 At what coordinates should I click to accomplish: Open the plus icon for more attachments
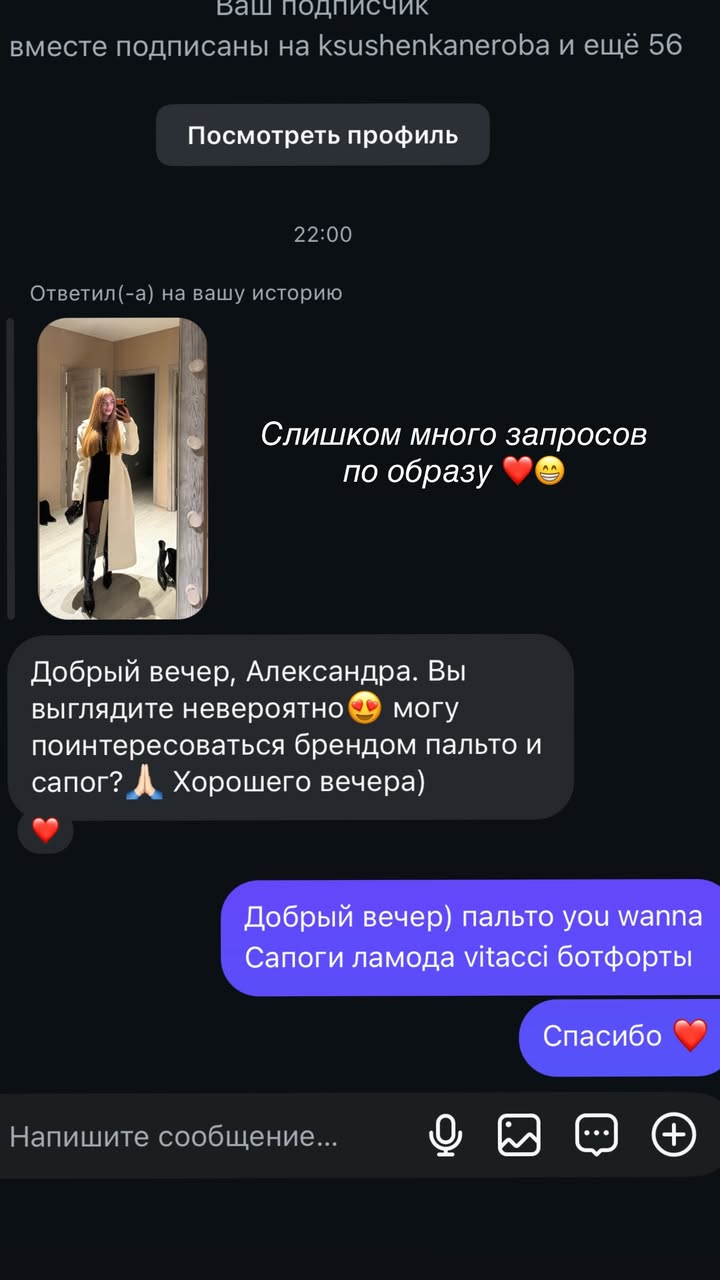[673, 1135]
